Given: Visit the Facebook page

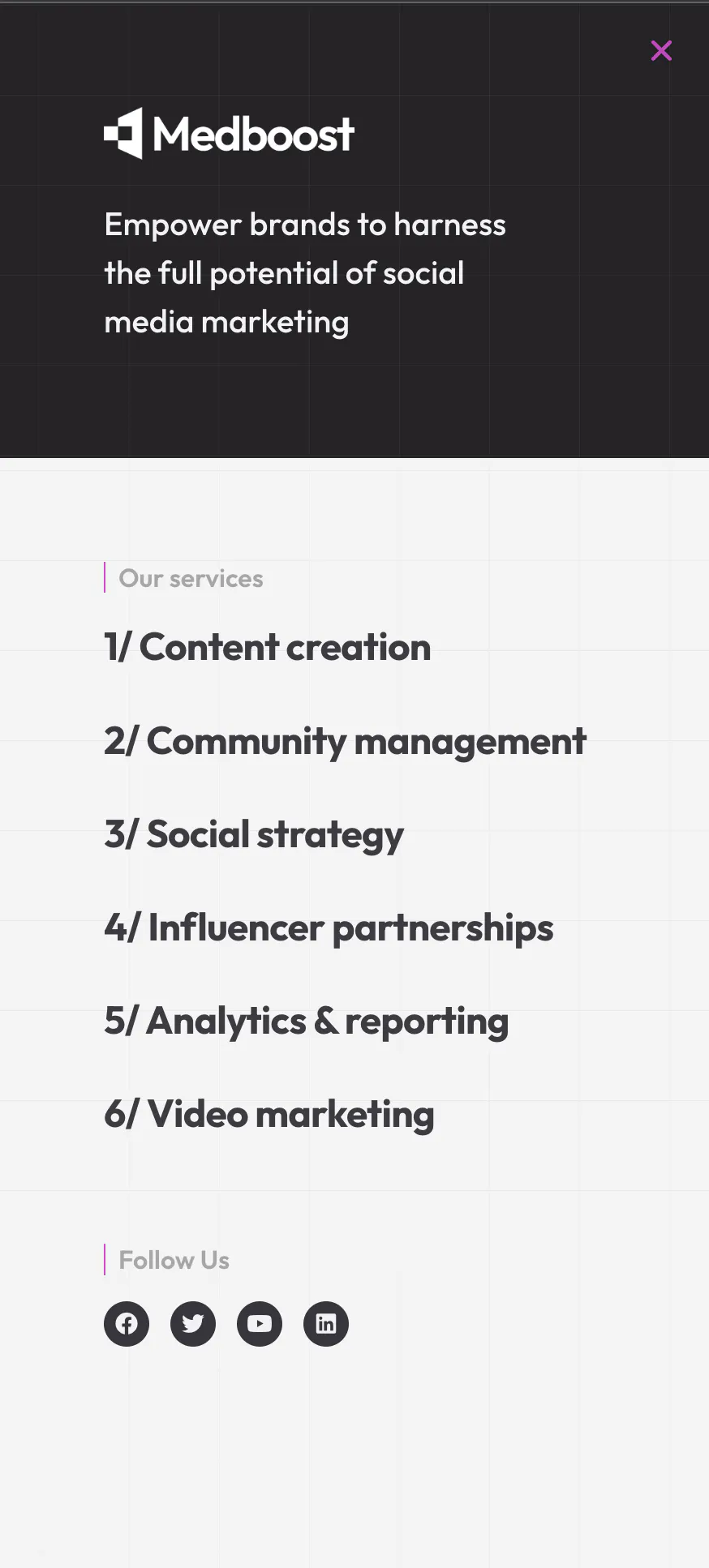Looking at the screenshot, I should coord(127,1324).
